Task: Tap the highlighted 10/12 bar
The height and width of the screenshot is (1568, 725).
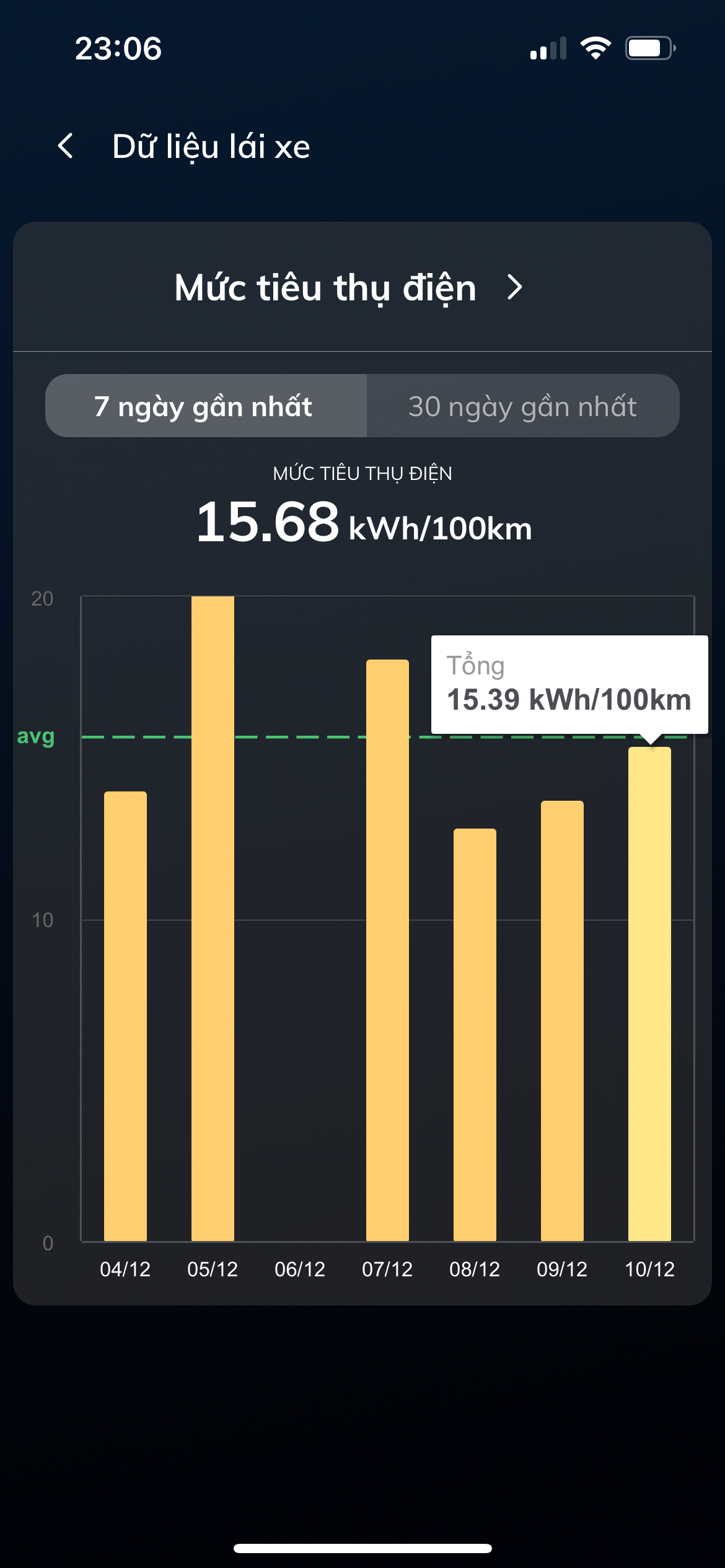Action: [649, 991]
